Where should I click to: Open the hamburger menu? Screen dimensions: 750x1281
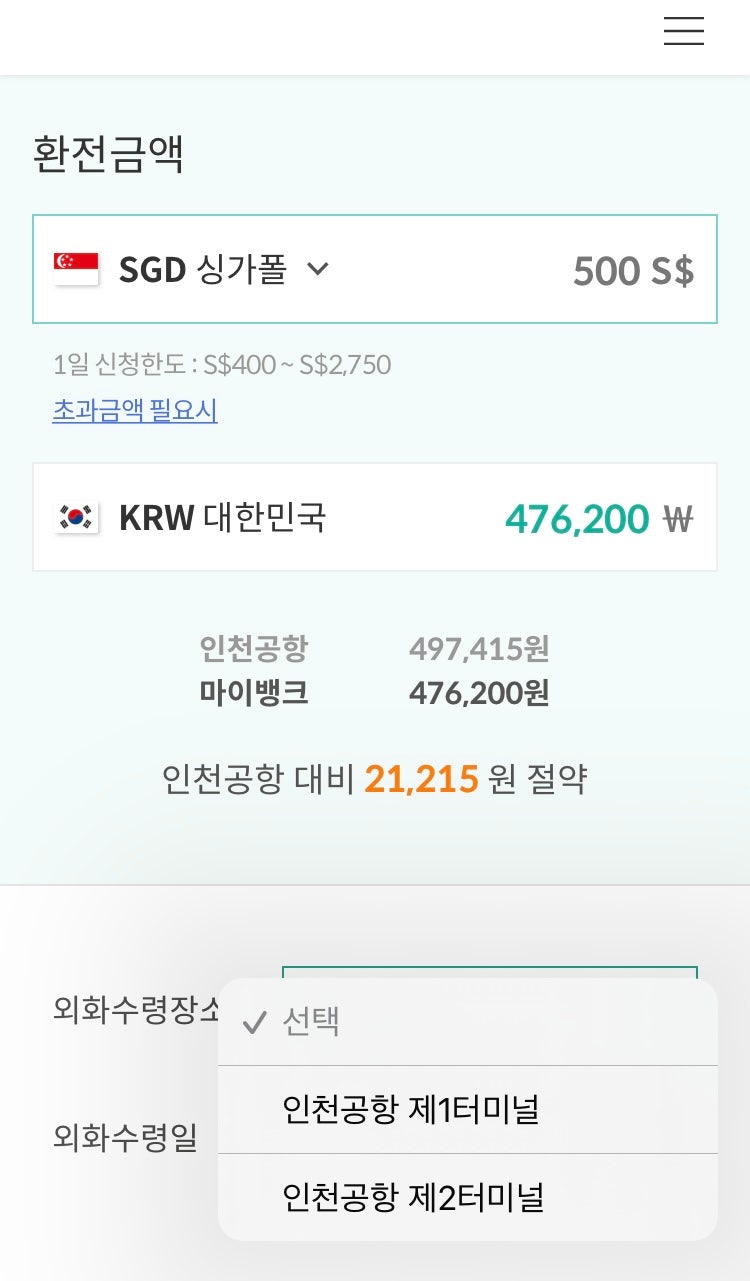683,32
